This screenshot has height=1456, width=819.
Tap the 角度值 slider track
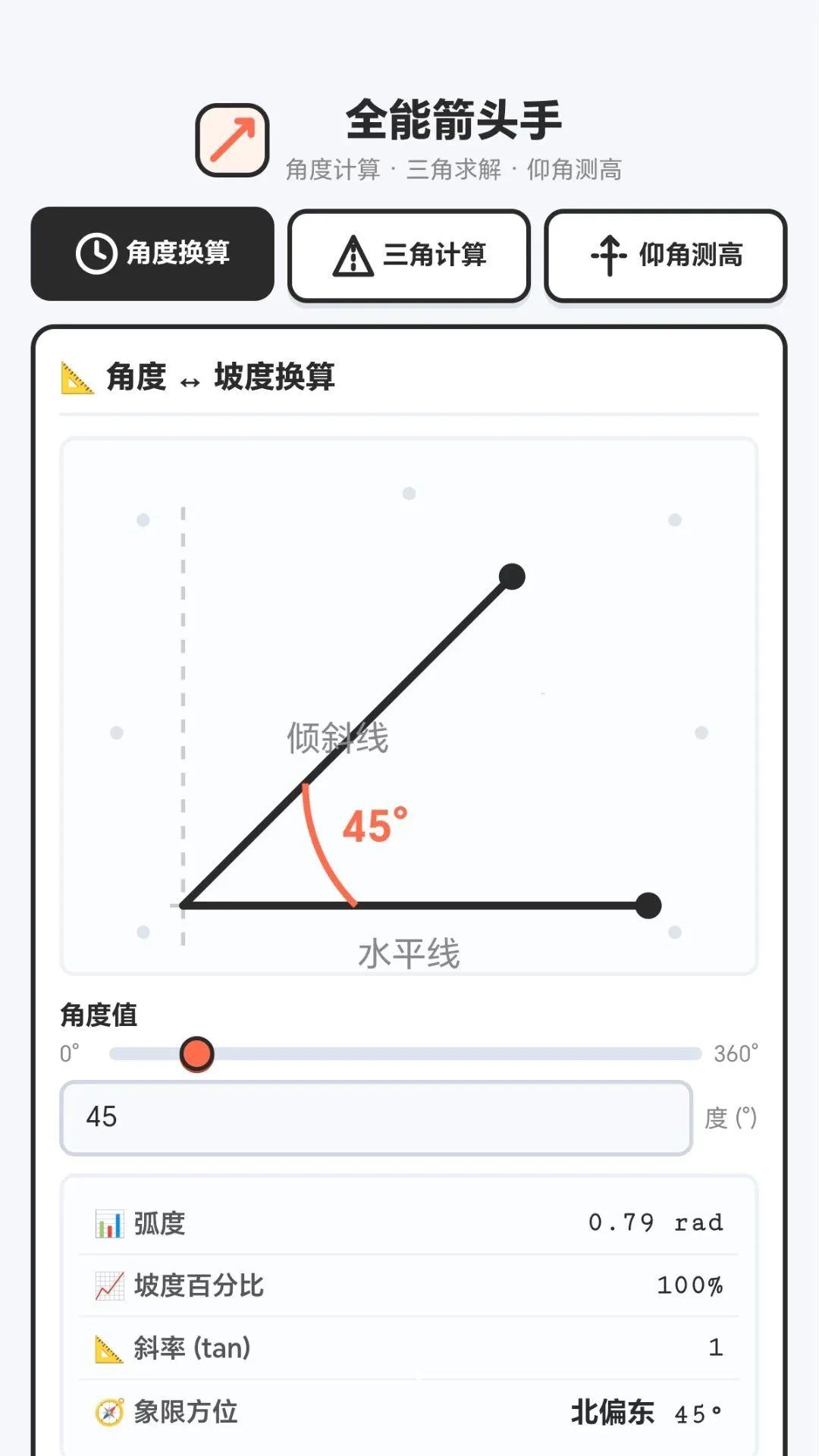[405, 1053]
